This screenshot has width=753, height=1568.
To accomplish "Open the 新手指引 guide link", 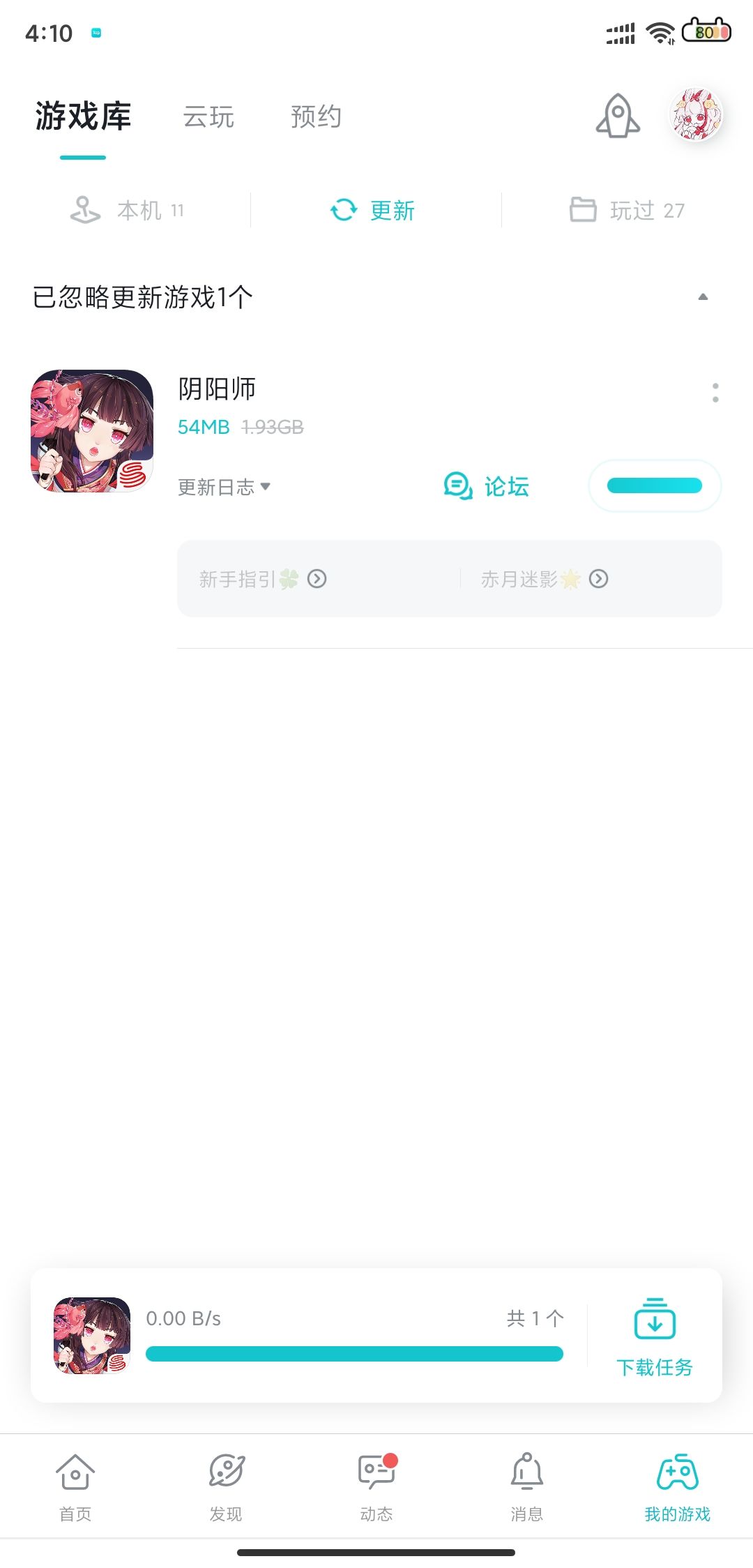I will coord(262,579).
